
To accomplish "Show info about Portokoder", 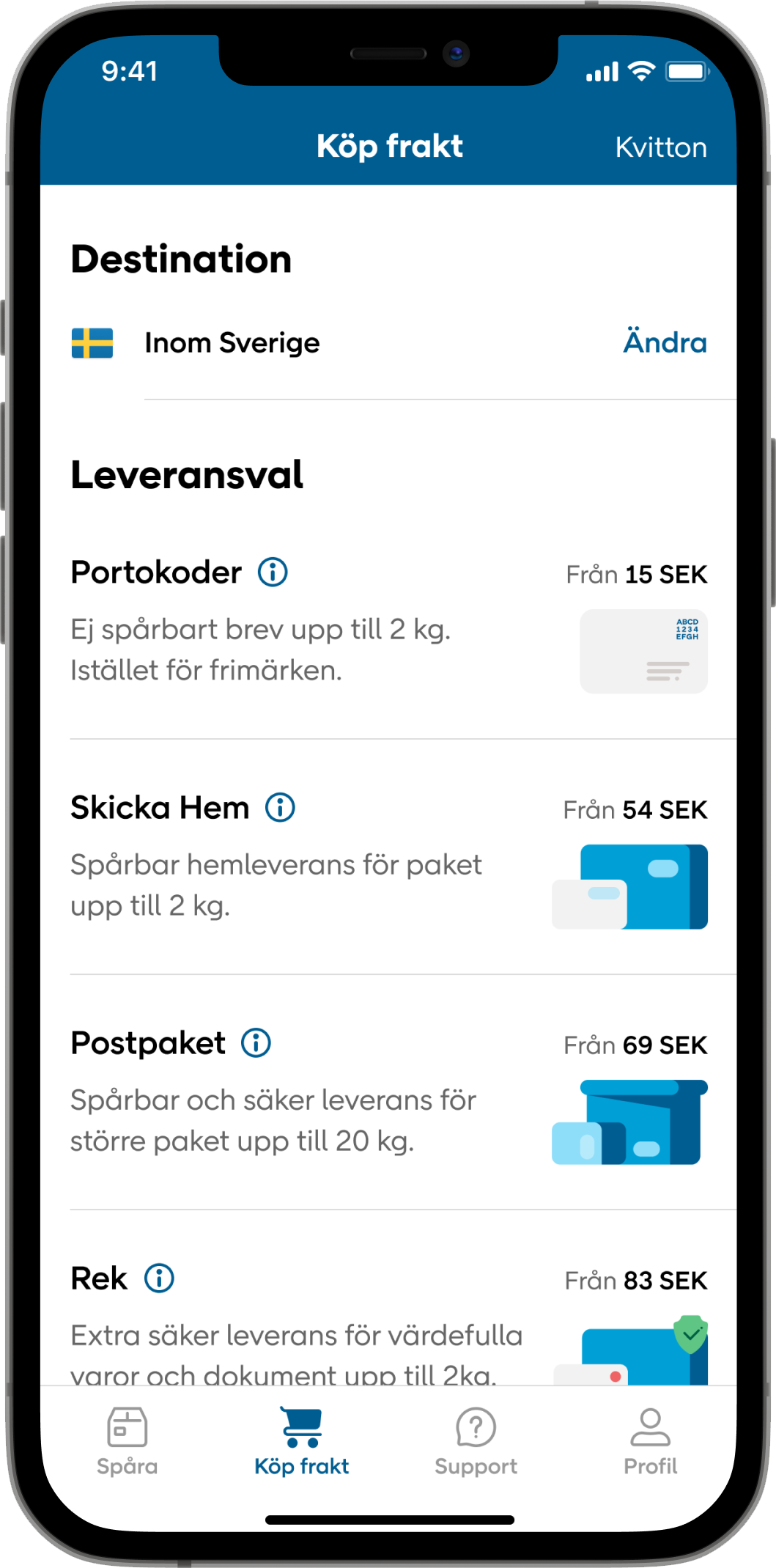I will [x=273, y=572].
